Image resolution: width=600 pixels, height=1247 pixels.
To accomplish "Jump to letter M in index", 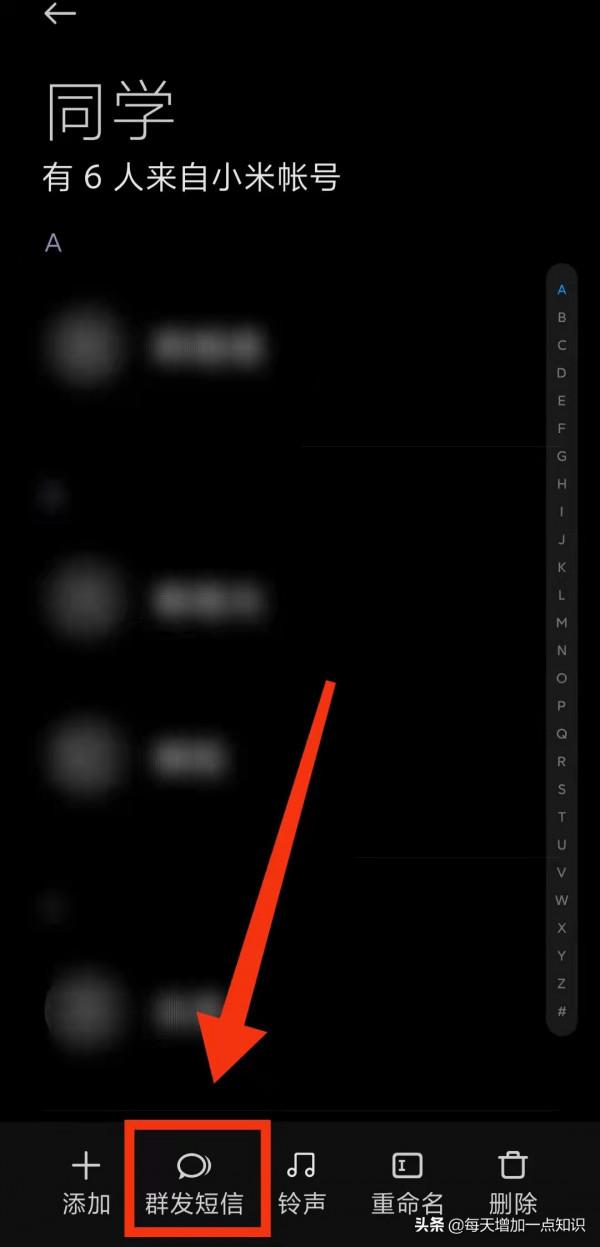I will (x=562, y=622).
